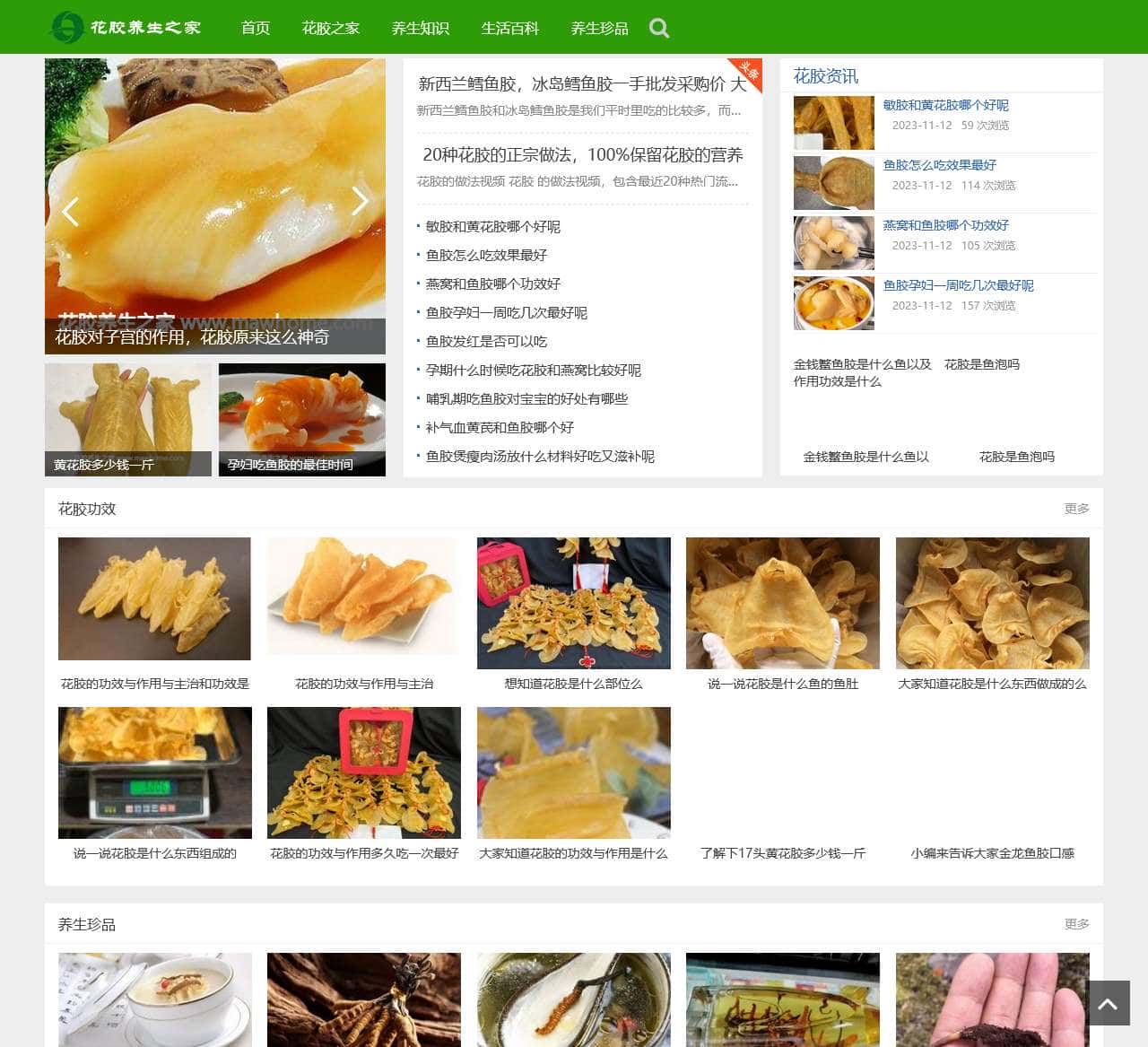Open the search magnifier icon
The height and width of the screenshot is (1047, 1148).
click(x=659, y=29)
